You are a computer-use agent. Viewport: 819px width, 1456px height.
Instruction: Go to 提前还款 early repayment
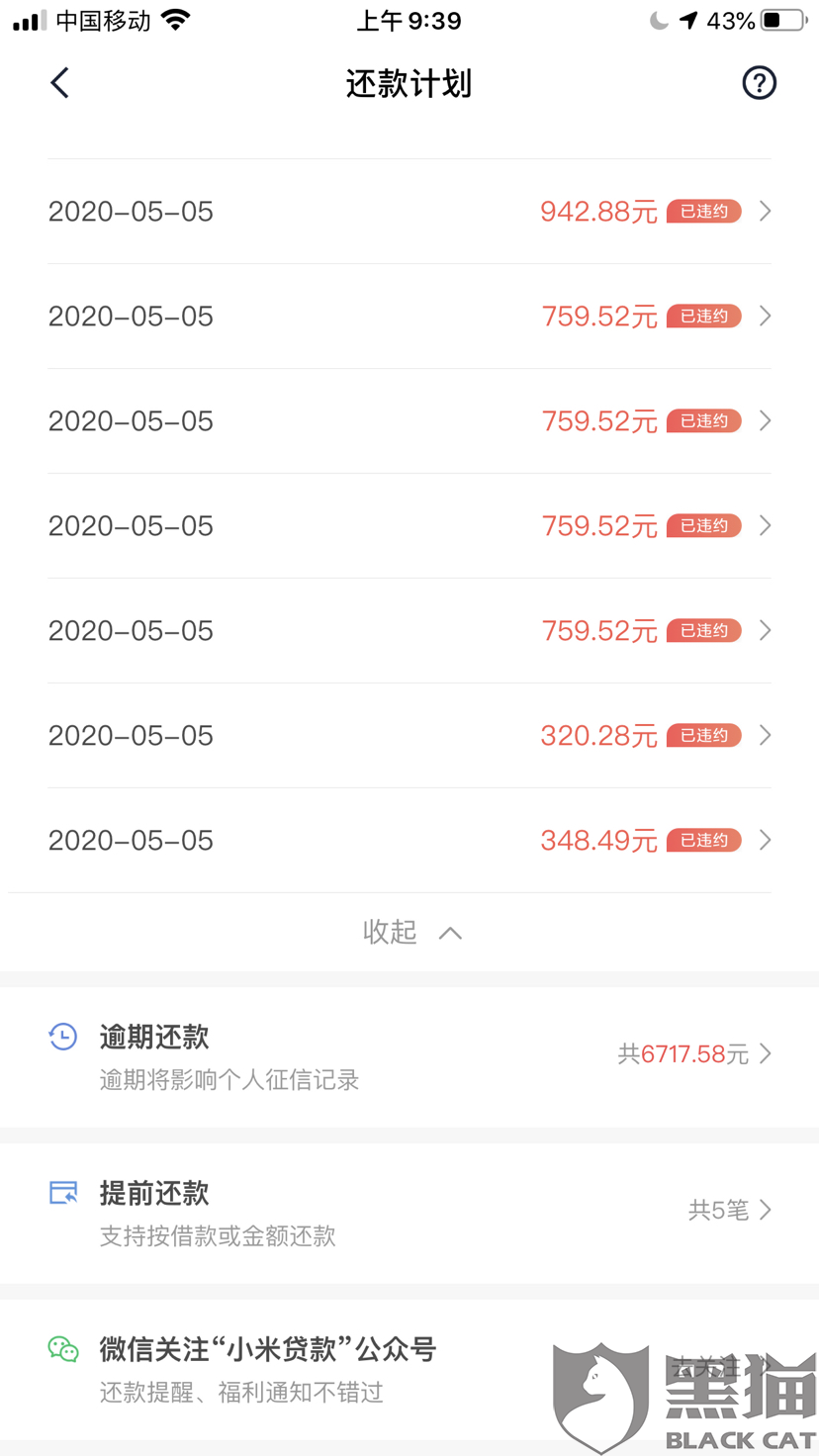pyautogui.click(x=409, y=1213)
